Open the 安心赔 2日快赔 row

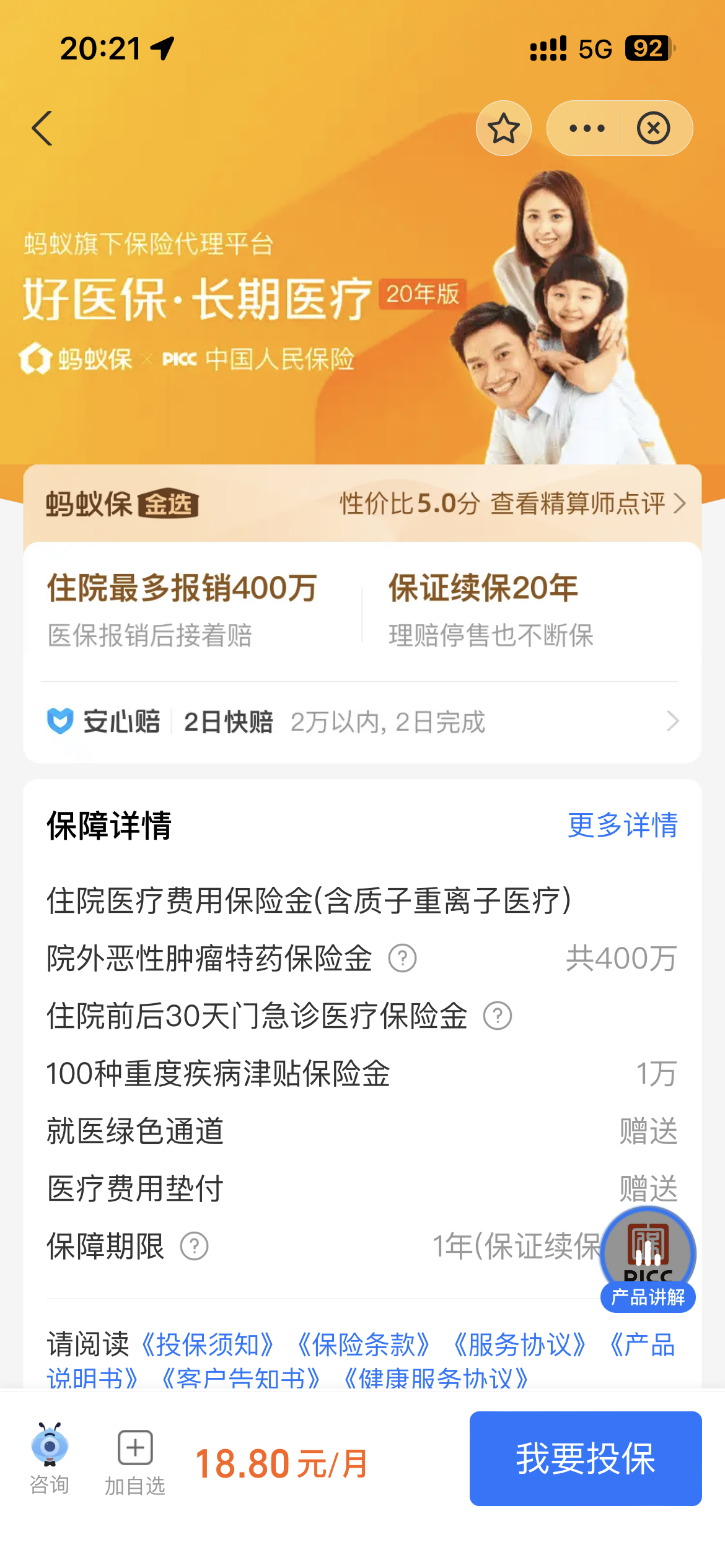362,721
